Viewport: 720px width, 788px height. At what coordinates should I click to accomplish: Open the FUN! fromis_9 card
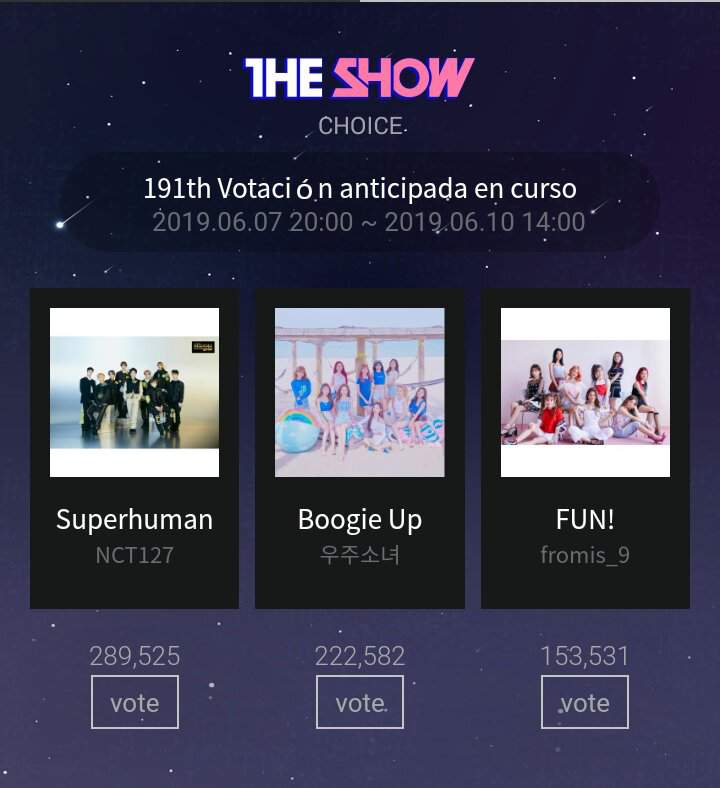585,448
